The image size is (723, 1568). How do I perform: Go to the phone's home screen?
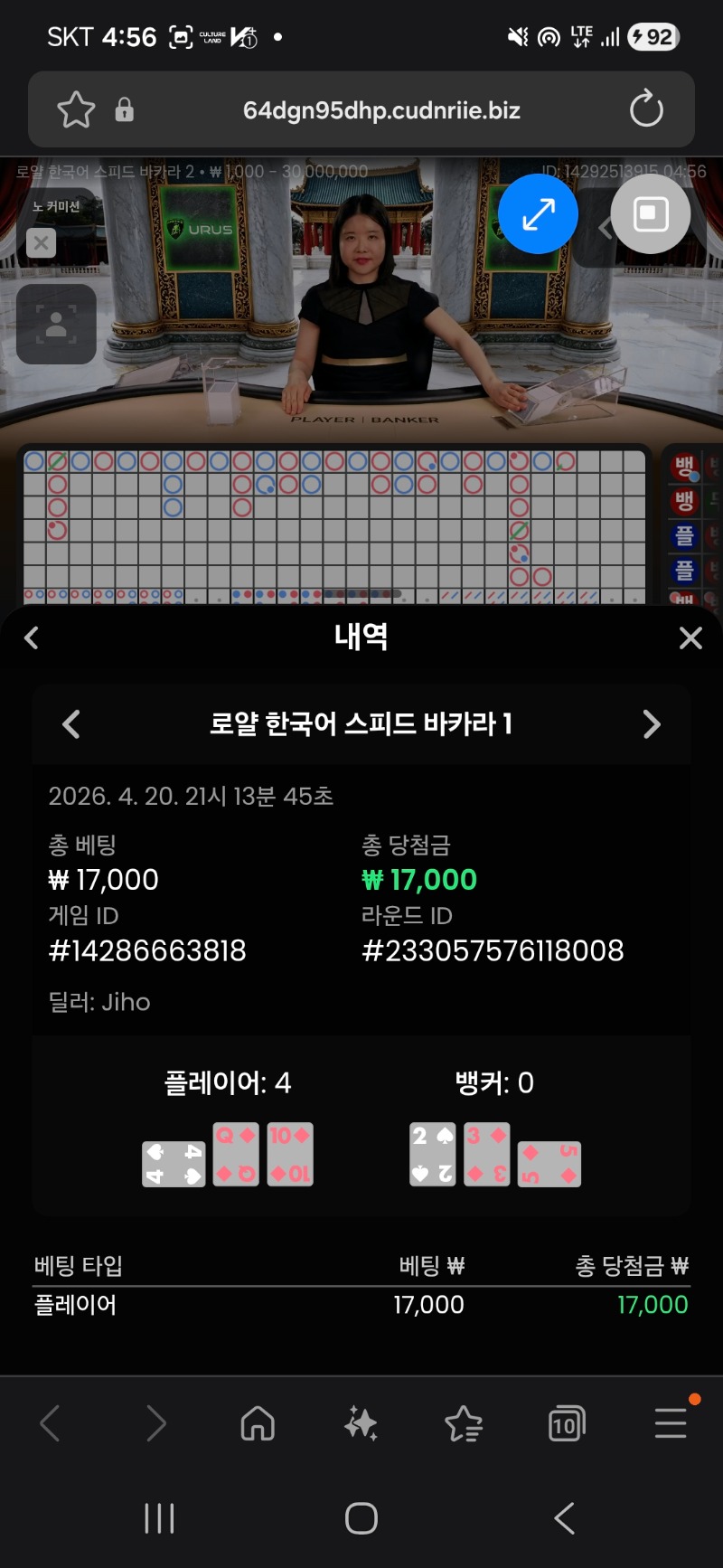(361, 1517)
